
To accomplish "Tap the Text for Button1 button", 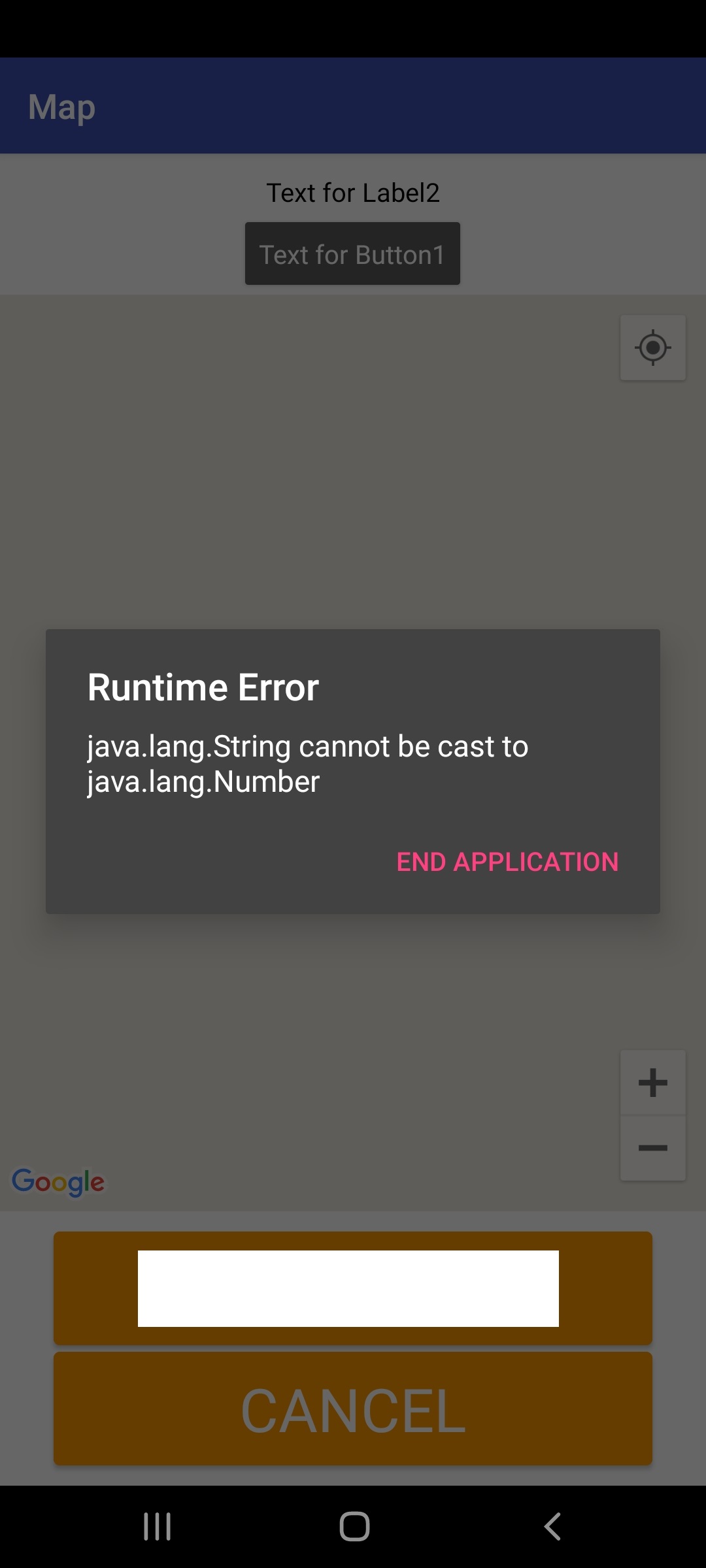I will pos(352,254).
